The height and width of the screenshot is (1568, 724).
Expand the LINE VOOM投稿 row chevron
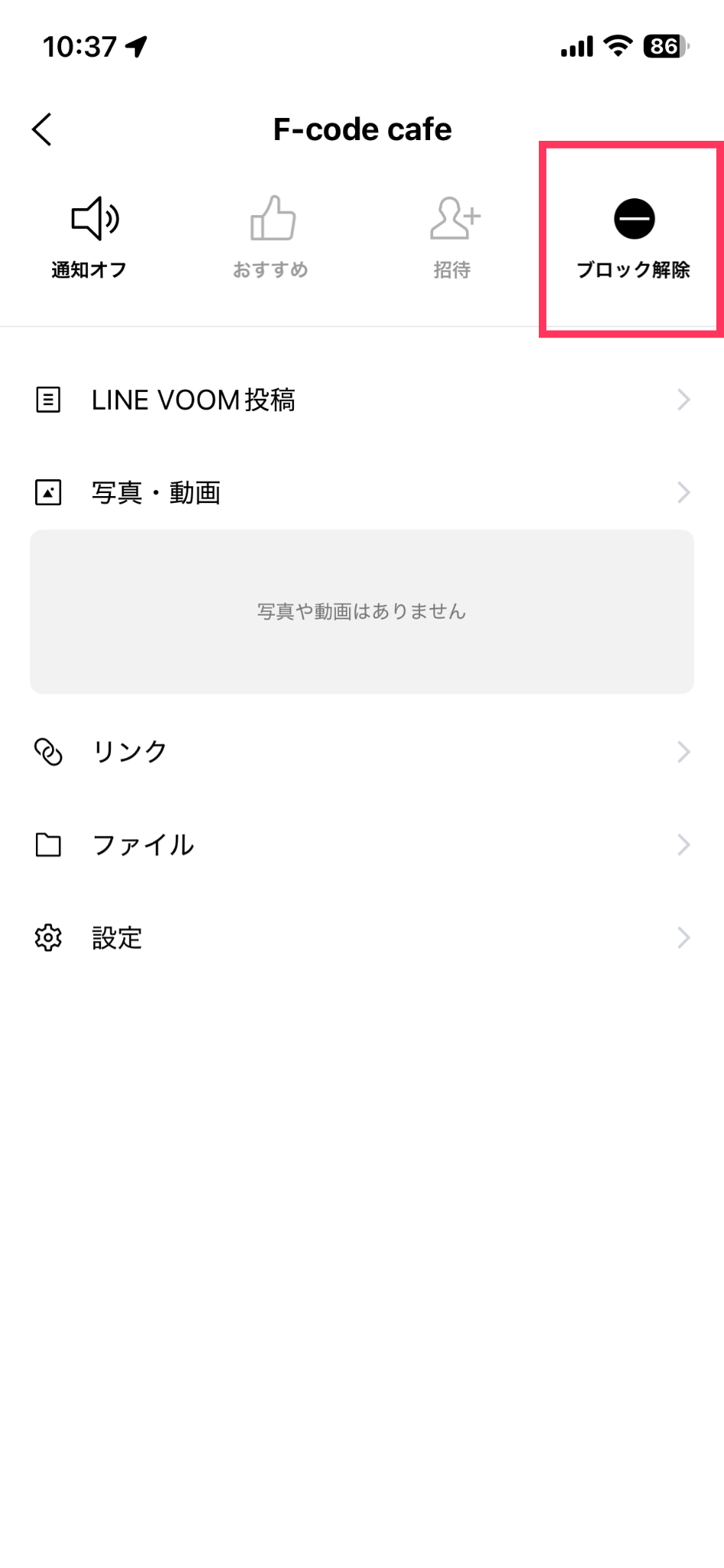pyautogui.click(x=683, y=399)
